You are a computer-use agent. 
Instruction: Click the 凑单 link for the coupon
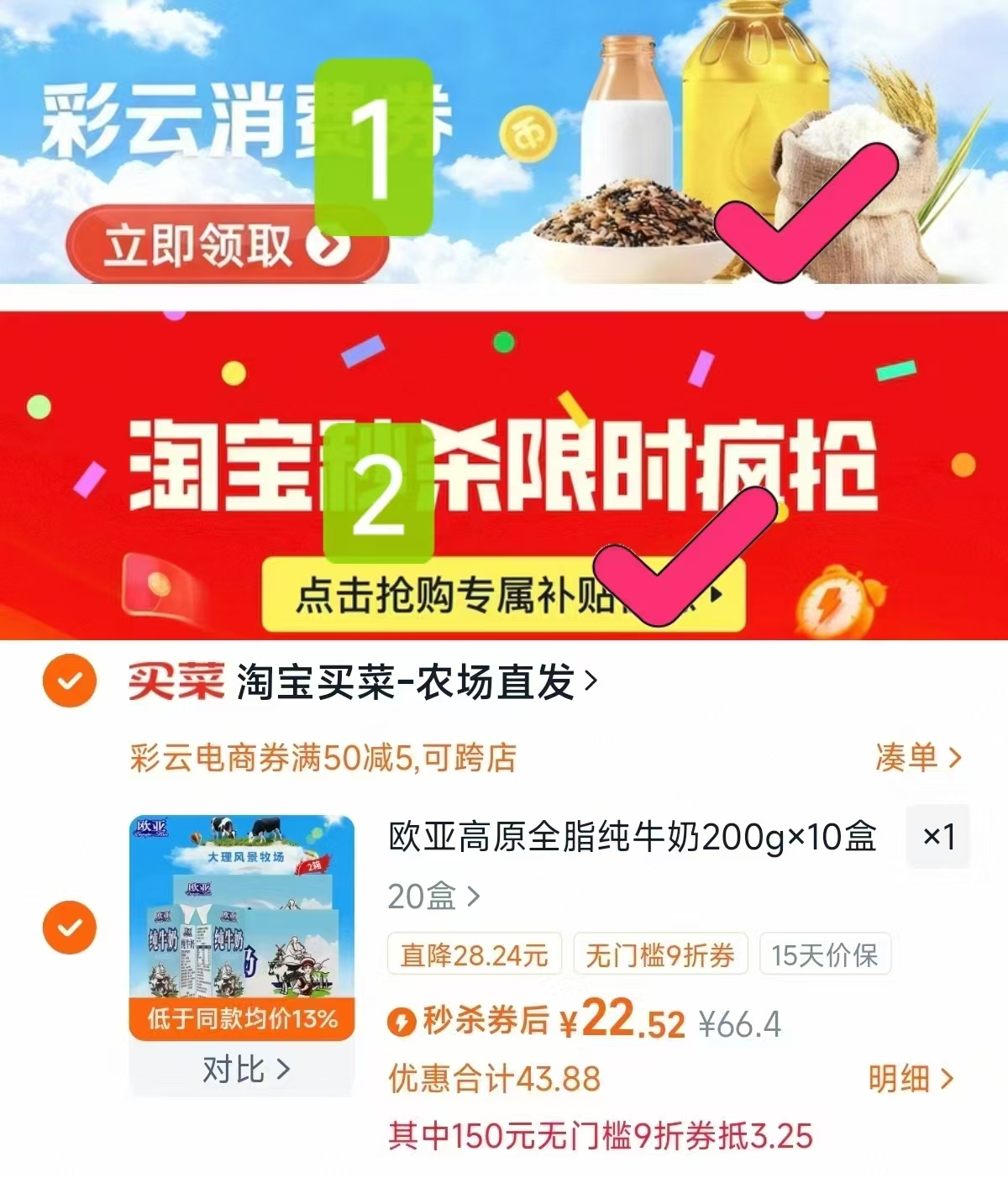910,759
